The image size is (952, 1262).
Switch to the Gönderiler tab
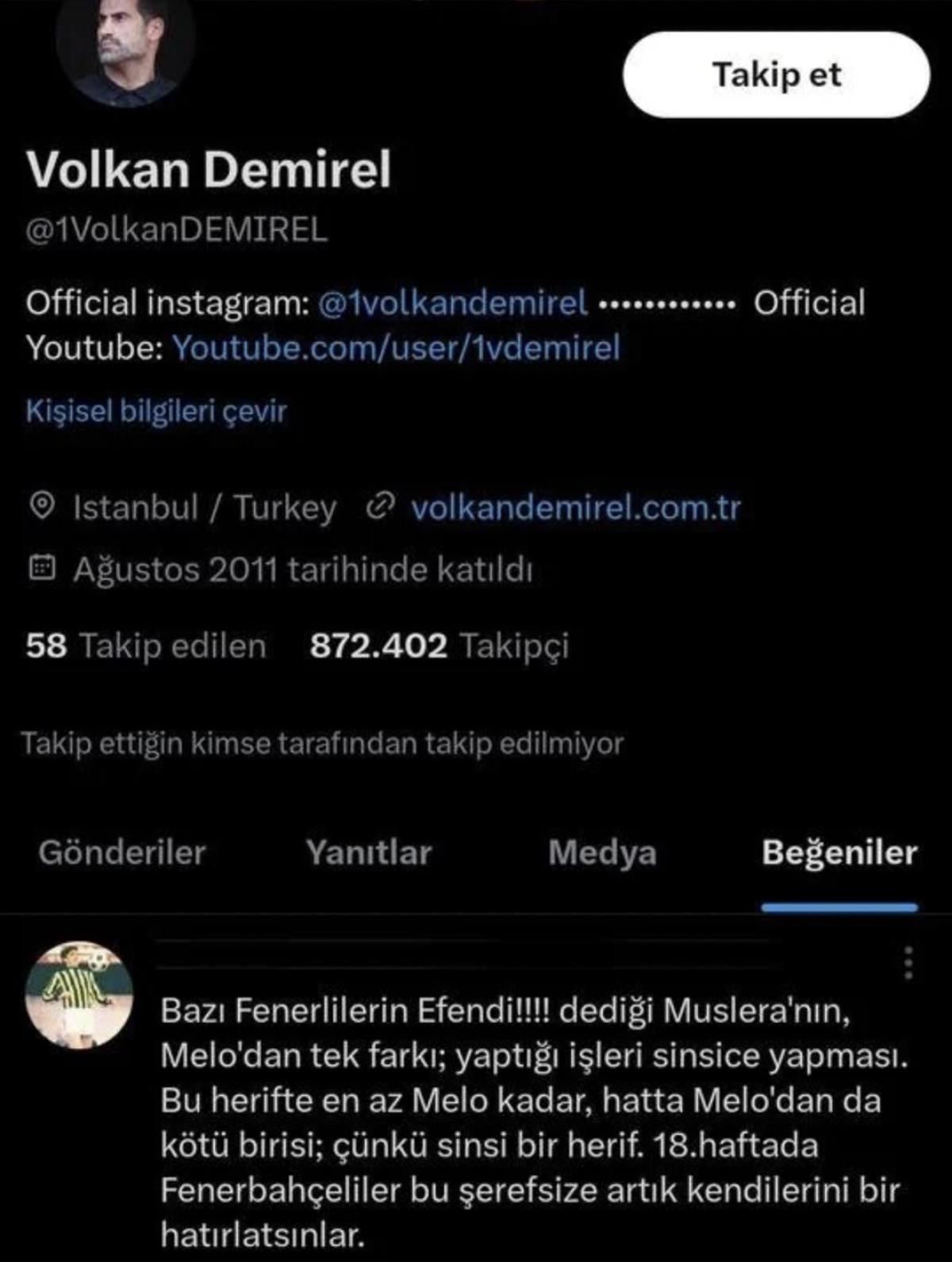122,853
